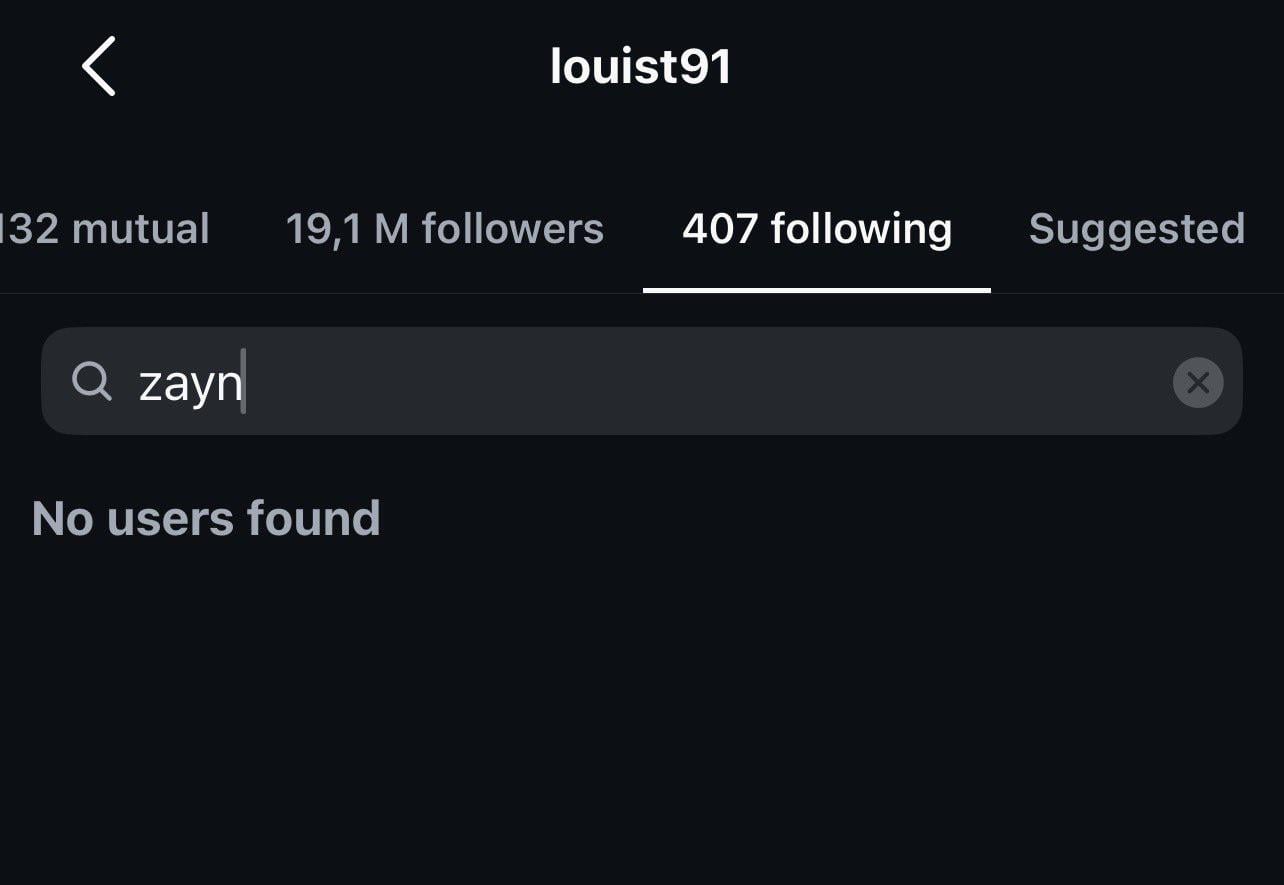Clear the search text with the X
Screen dimensions: 1284x885
(1197, 382)
